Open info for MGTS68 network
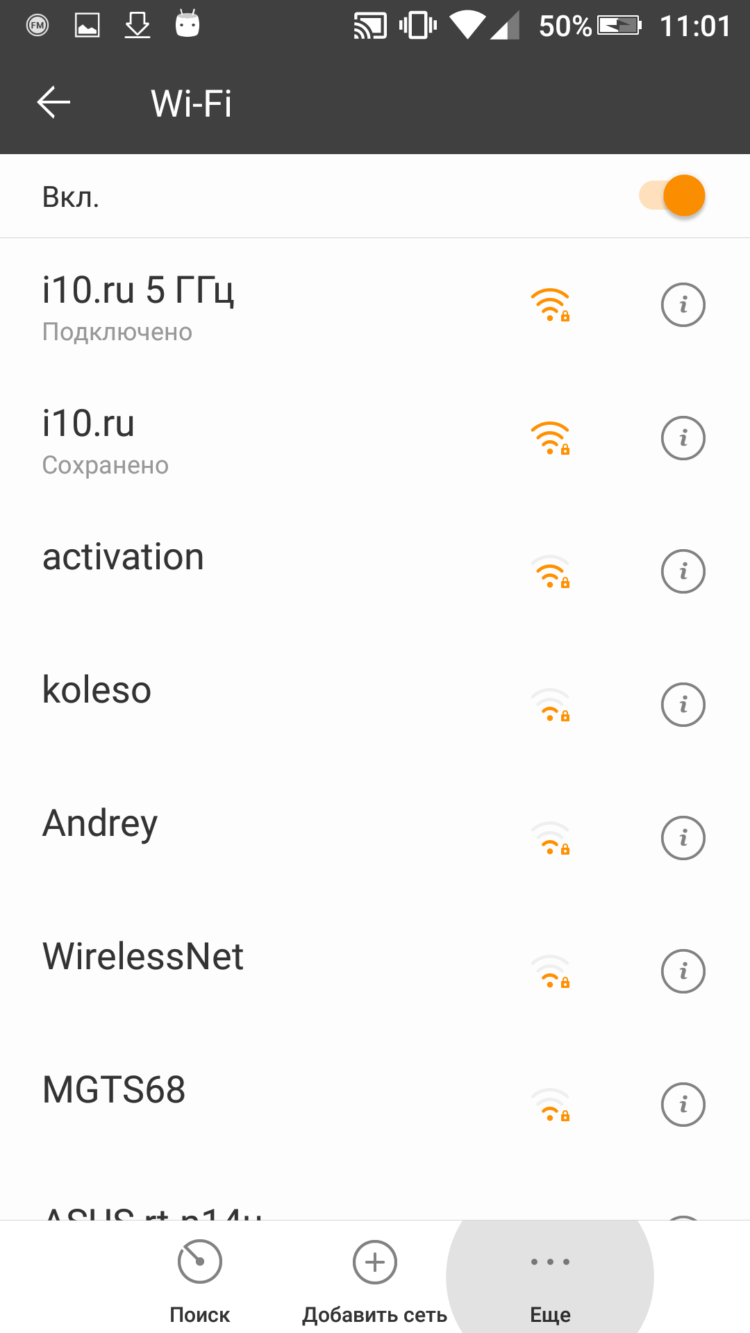 tap(683, 1104)
